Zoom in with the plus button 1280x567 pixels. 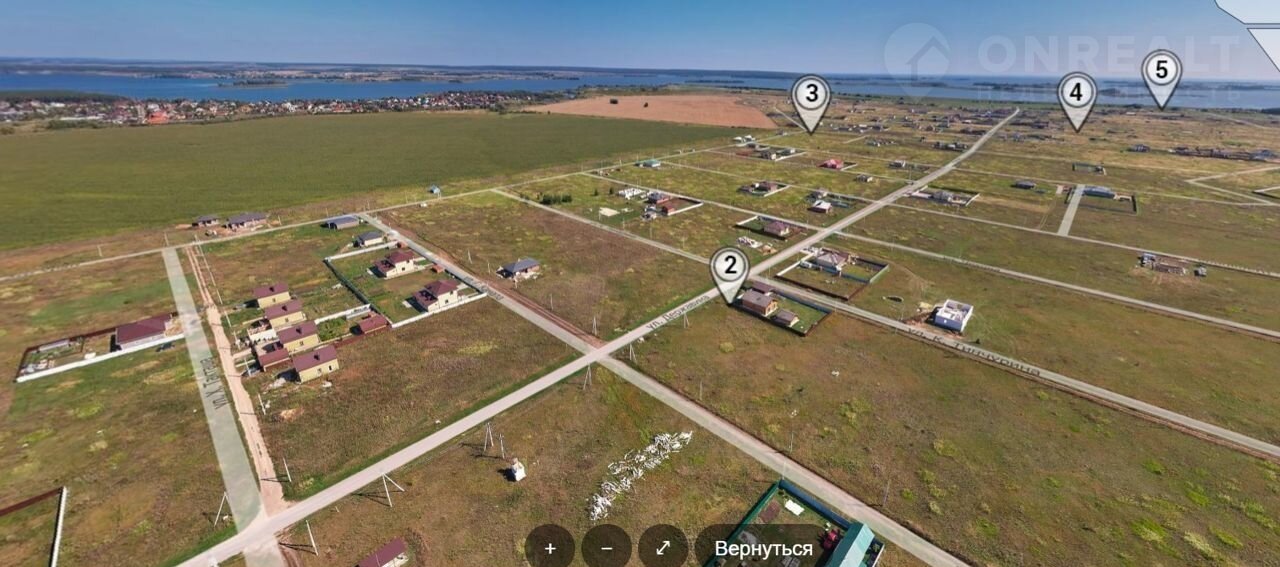tap(549, 548)
